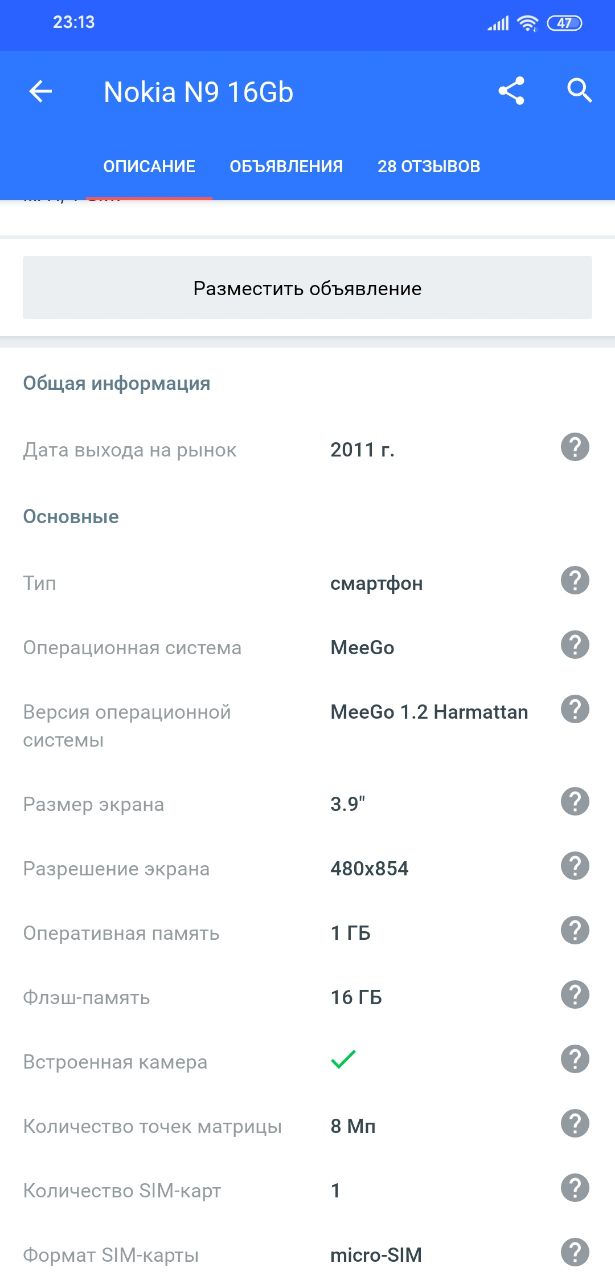Show help for Разрешение экрана
Screen dimensions: 615x1280
[575, 866]
